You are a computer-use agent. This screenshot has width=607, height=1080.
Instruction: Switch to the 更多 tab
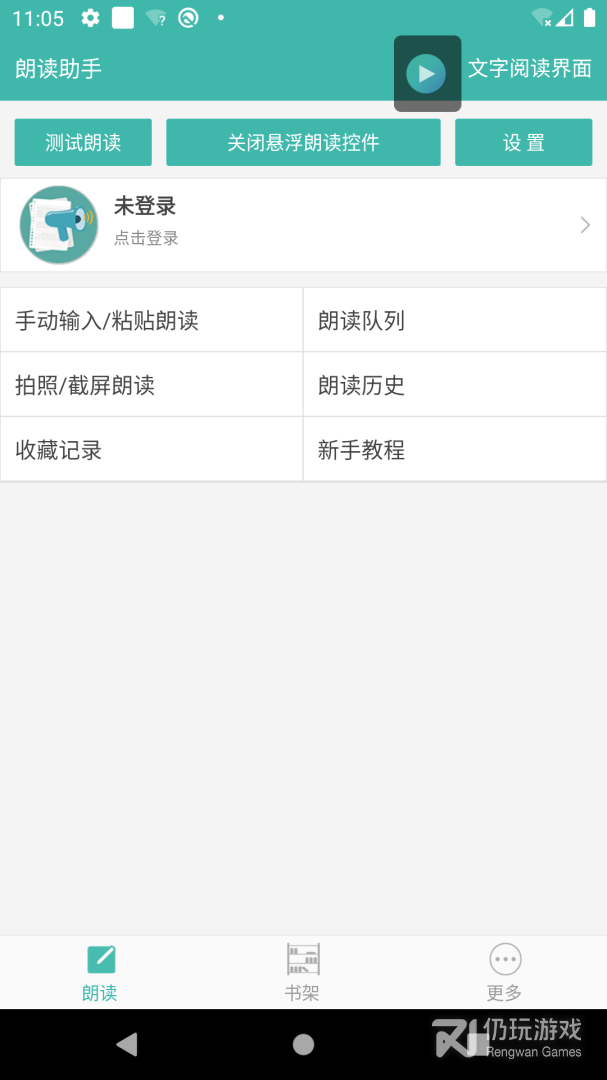tap(505, 972)
